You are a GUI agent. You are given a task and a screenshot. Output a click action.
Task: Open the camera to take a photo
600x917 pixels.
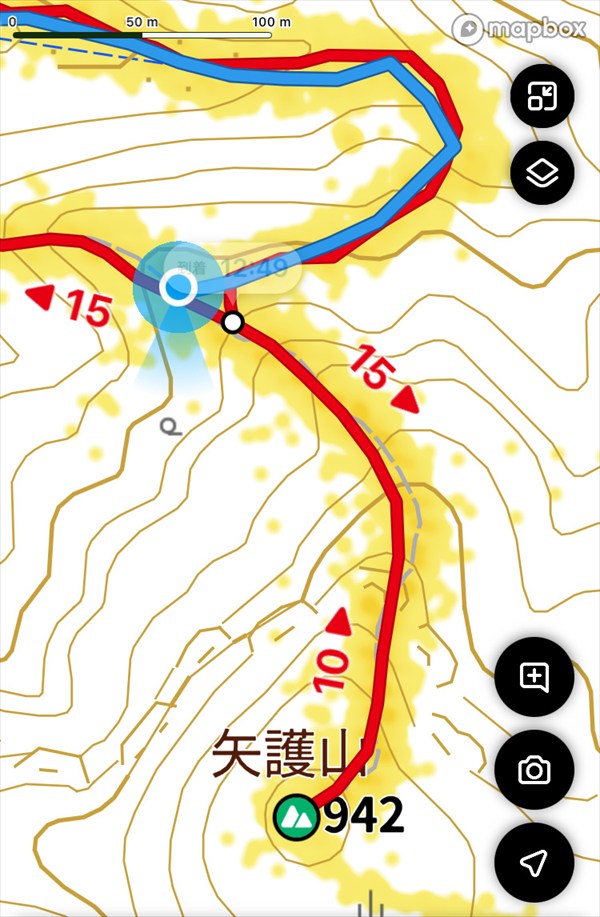534,770
